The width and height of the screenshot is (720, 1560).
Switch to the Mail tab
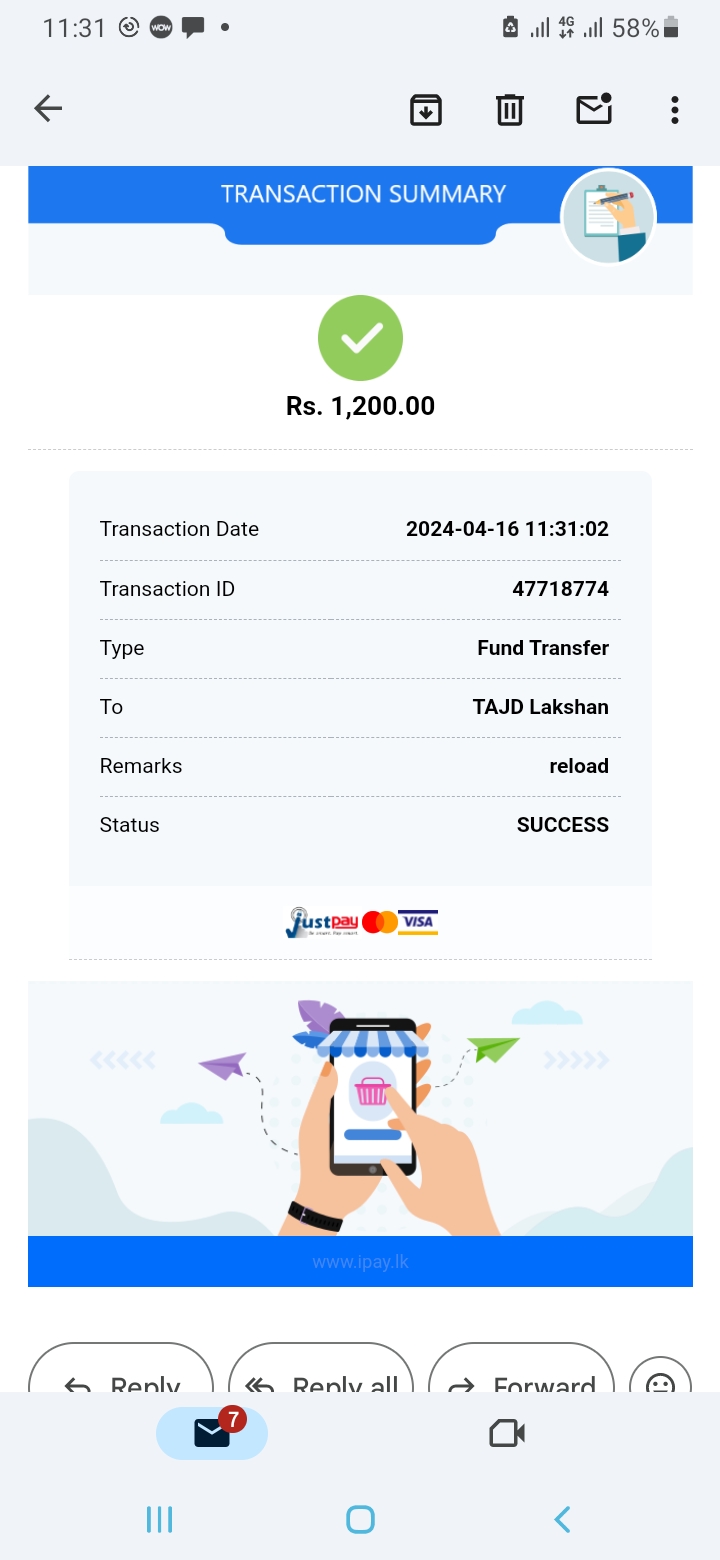pos(212,1433)
